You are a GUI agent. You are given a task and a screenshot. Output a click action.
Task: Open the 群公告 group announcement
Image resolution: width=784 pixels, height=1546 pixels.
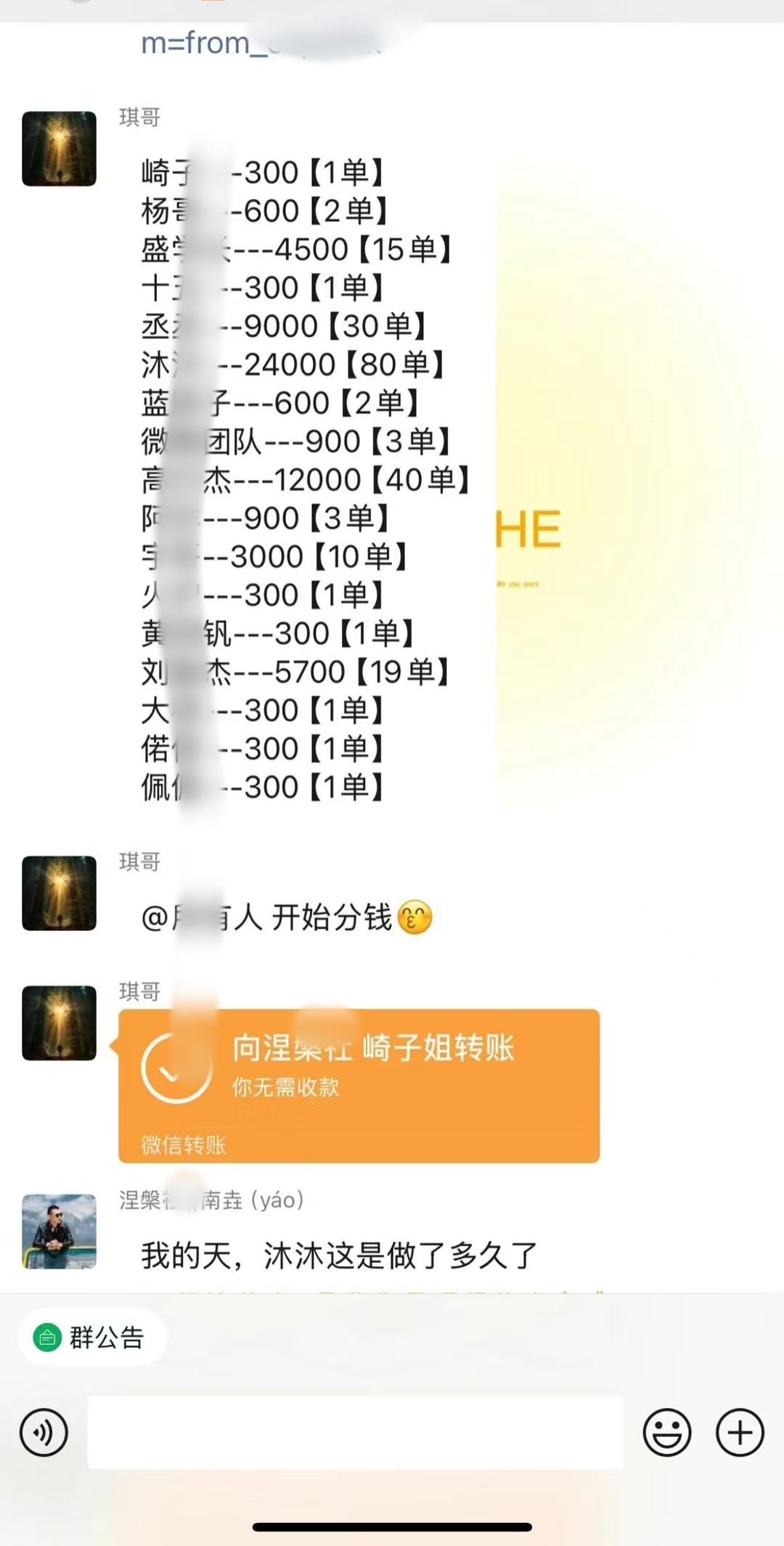pos(91,1337)
